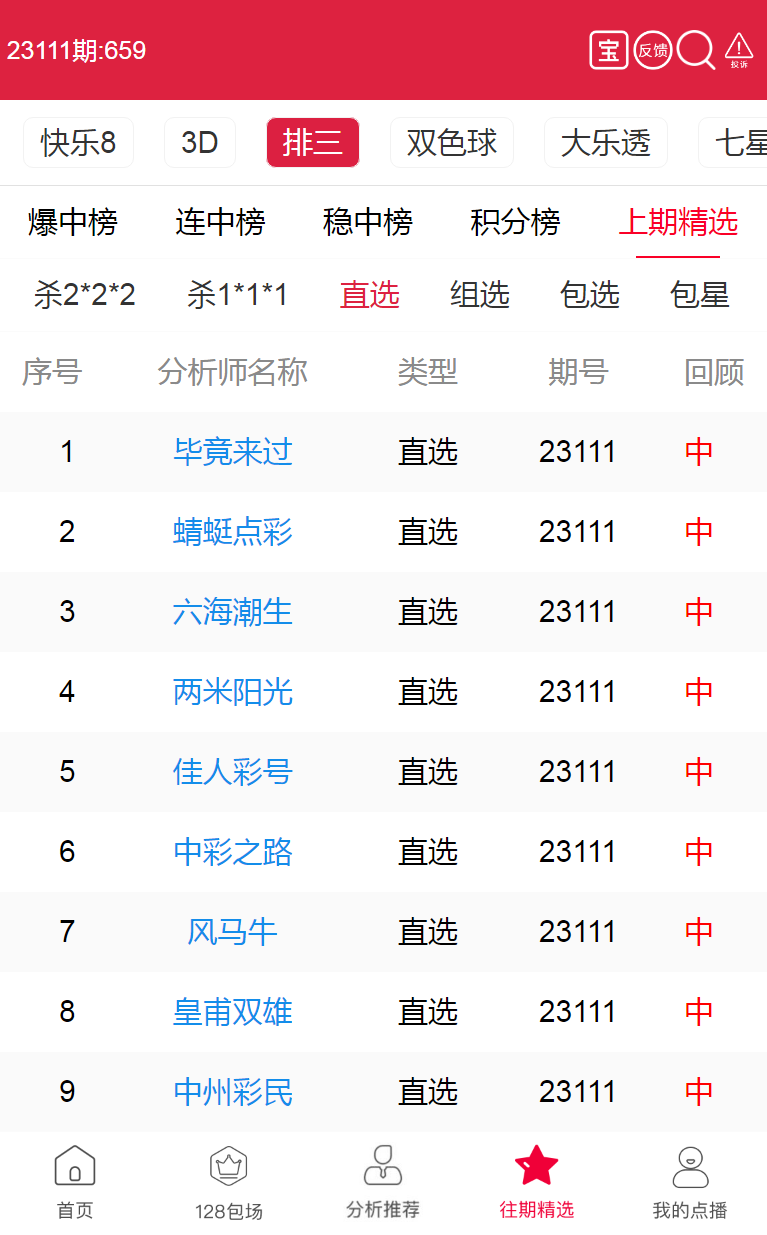Tap the 投诉 complaint warning icon
Image resolution: width=767 pixels, height=1235 pixels.
tap(739, 50)
